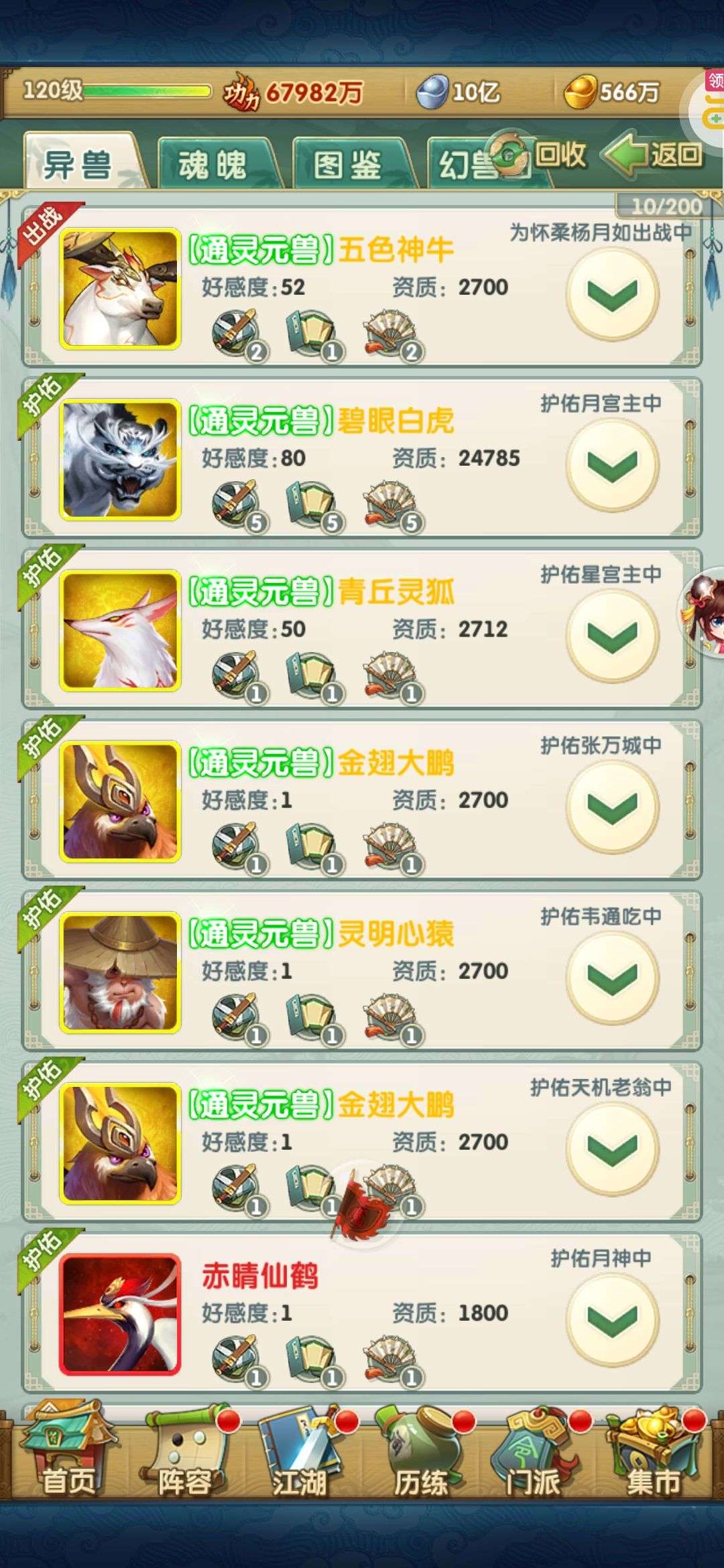Open the 图鉴 tab
Screen dimensions: 724x1568
tap(349, 164)
